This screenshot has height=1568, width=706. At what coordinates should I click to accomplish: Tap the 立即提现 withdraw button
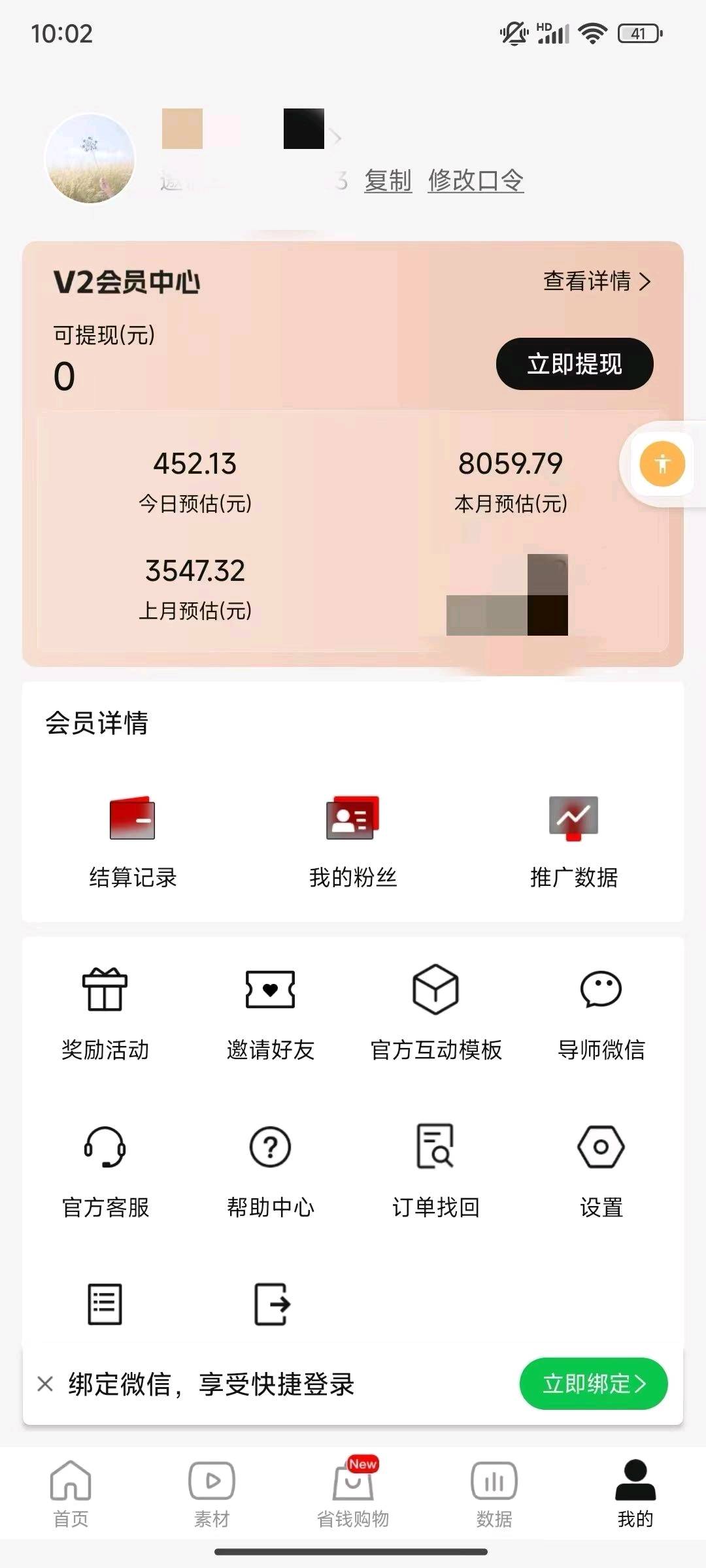pos(575,364)
